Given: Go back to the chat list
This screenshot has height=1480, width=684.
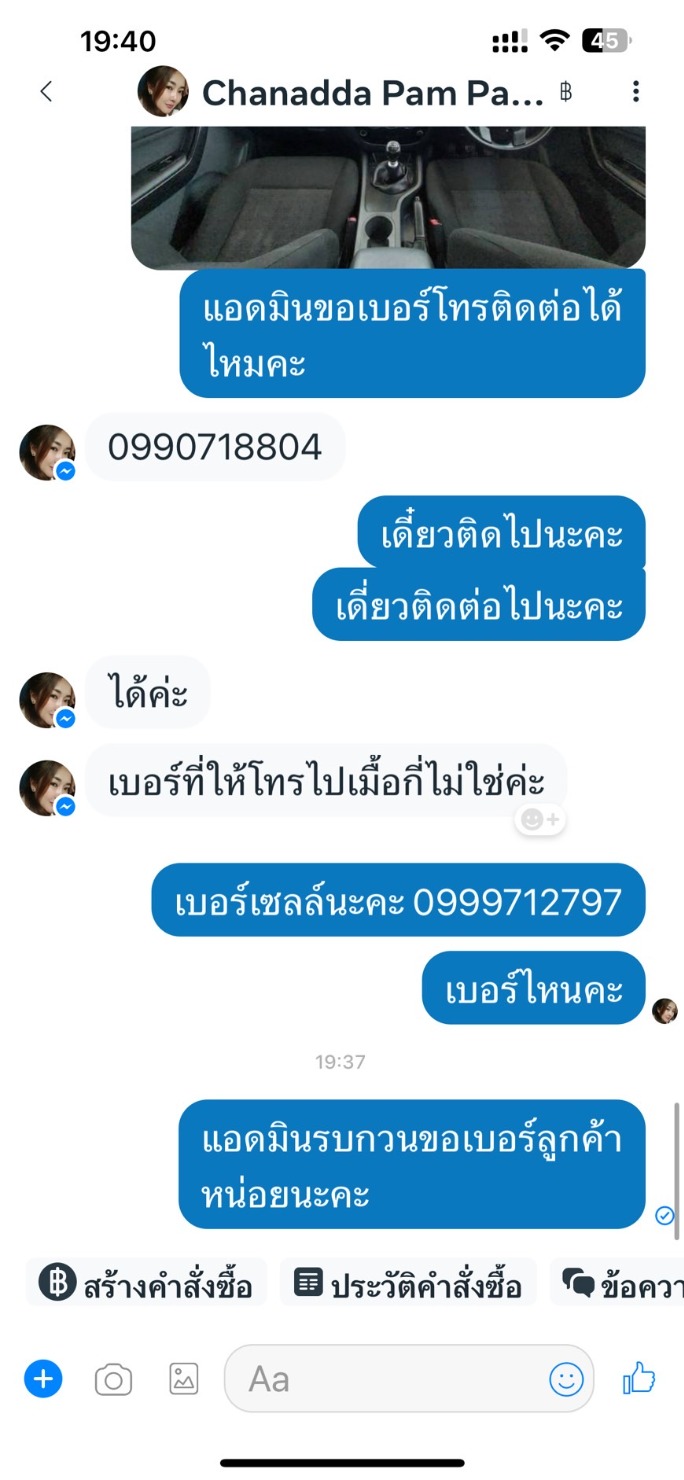Looking at the screenshot, I should click(x=45, y=92).
